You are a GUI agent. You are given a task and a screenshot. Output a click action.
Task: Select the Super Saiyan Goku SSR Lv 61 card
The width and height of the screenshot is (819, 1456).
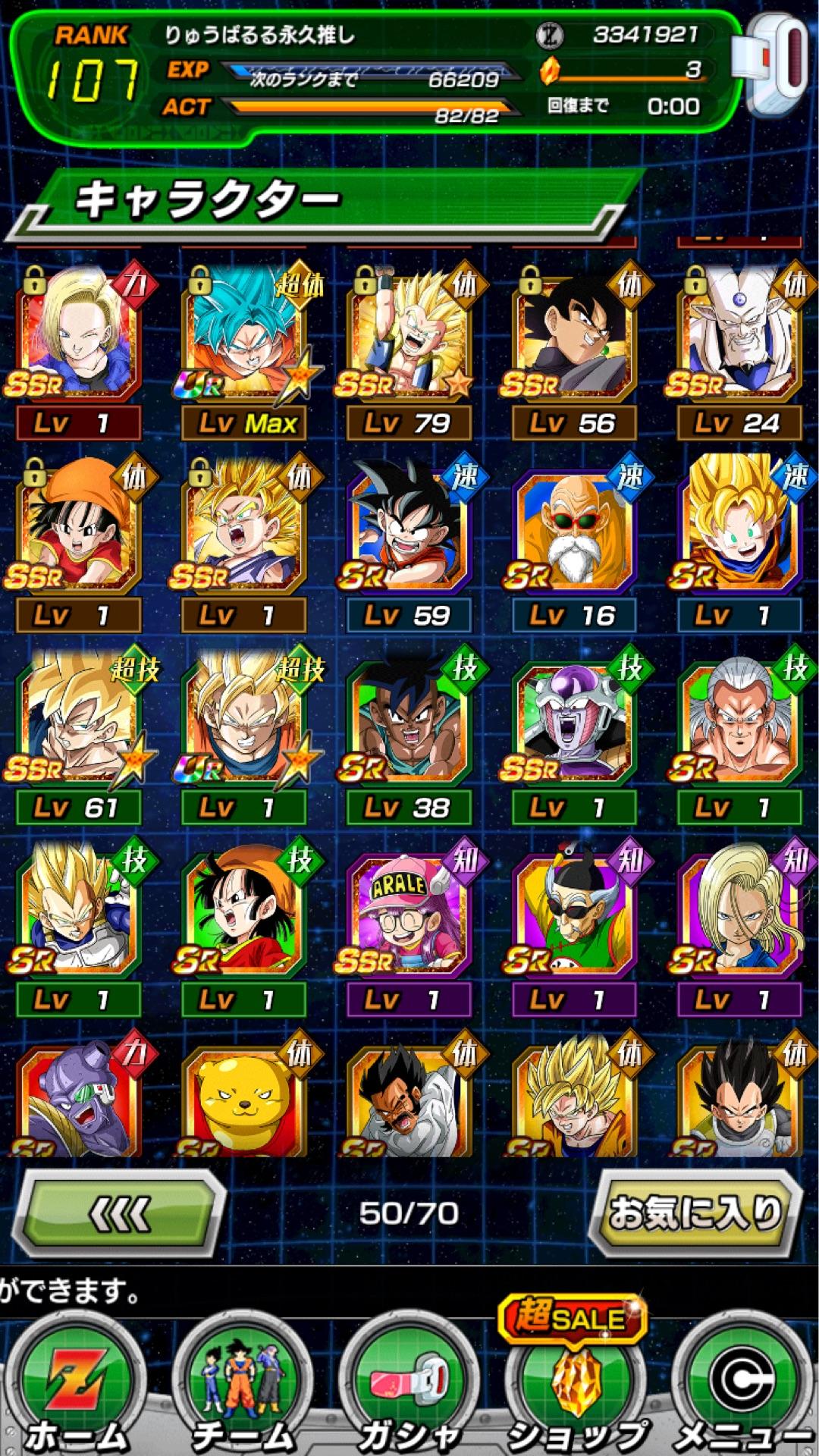79,737
